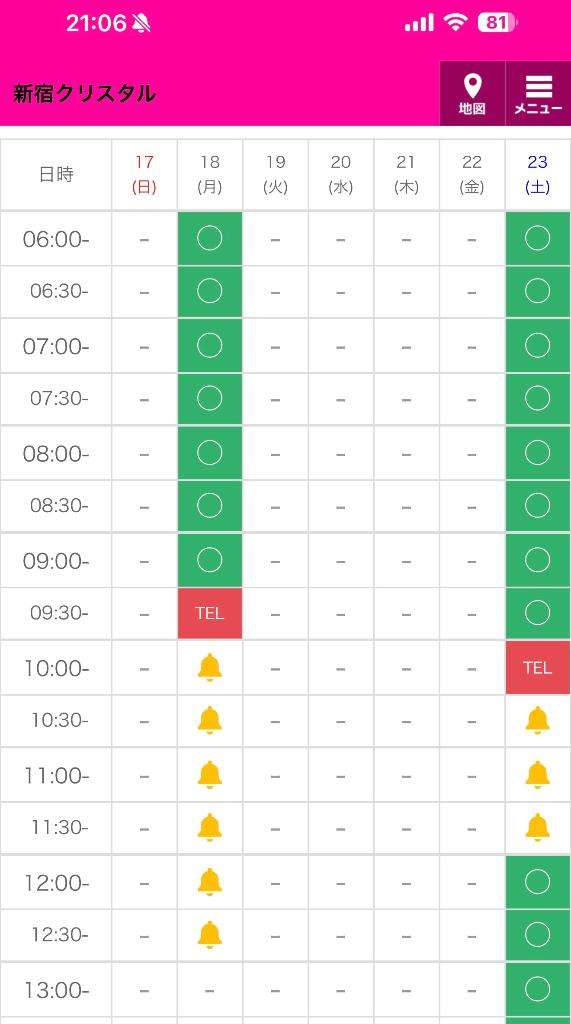The height and width of the screenshot is (1024, 571).
Task: Set alert bell for 10:00 on Monday 18
Action: (210, 667)
